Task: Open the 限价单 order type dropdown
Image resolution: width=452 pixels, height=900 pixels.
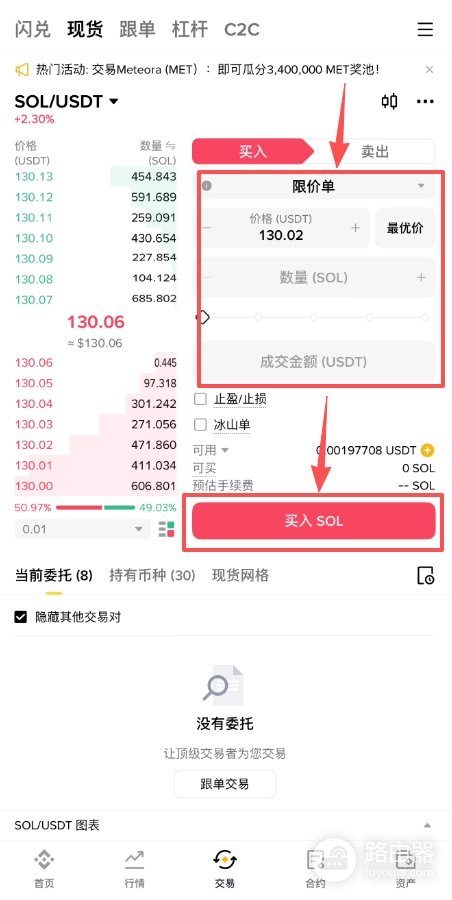Action: 314,186
